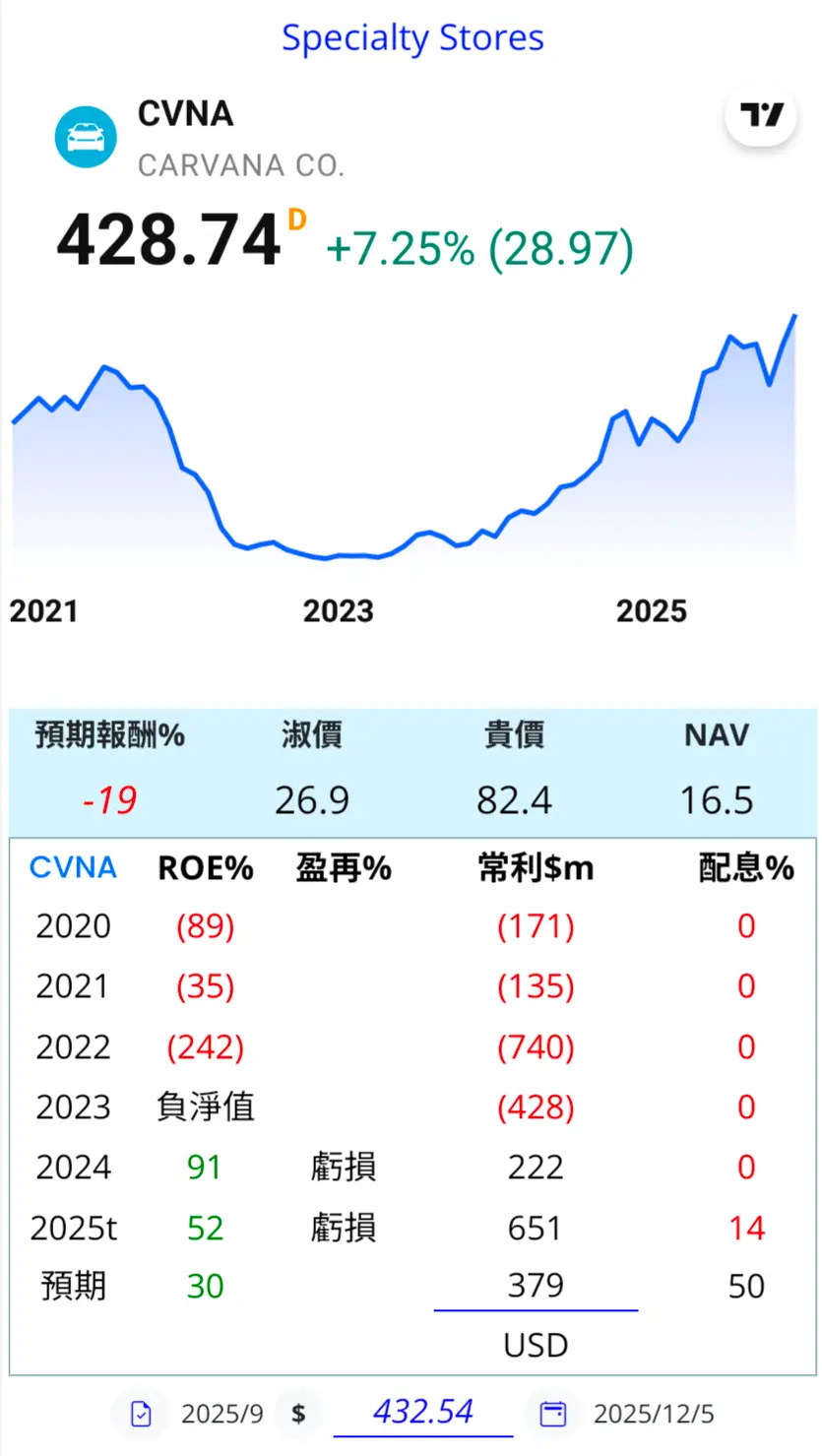Image resolution: width=822 pixels, height=1456 pixels.
Task: Open the CVNA price history chart
Action: (x=404, y=453)
